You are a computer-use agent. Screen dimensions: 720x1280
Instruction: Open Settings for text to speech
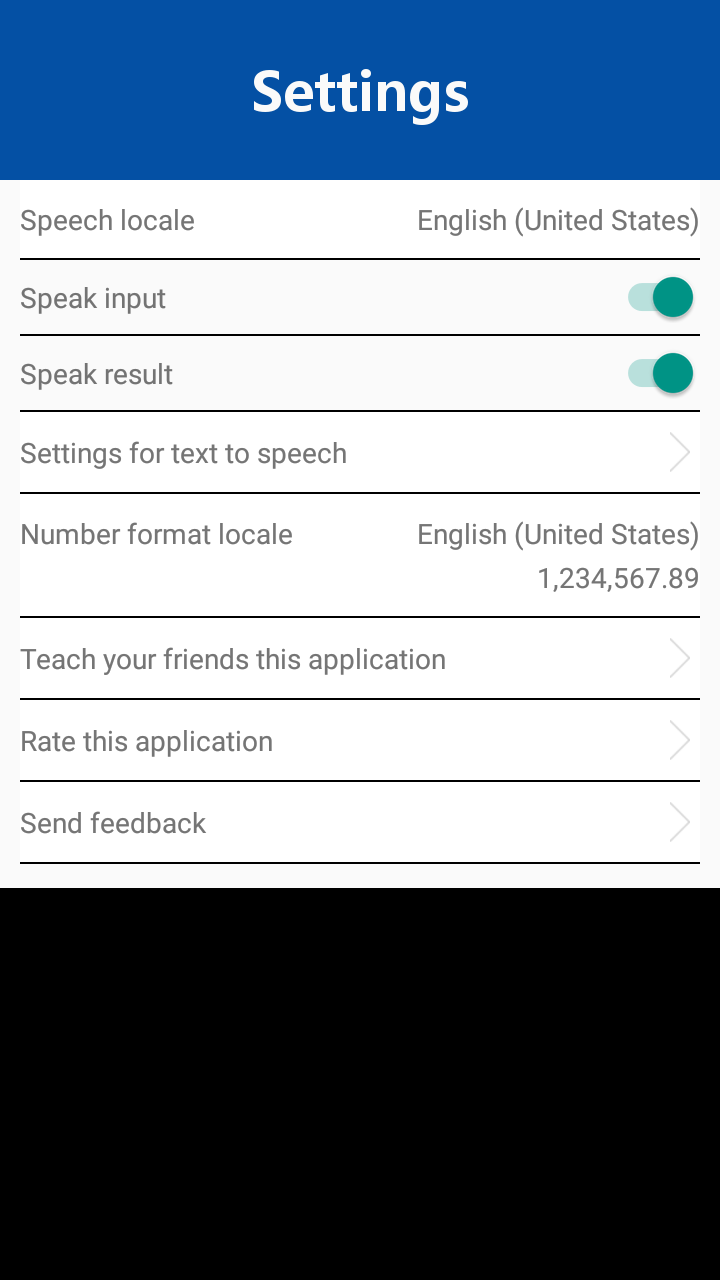[x=360, y=452]
